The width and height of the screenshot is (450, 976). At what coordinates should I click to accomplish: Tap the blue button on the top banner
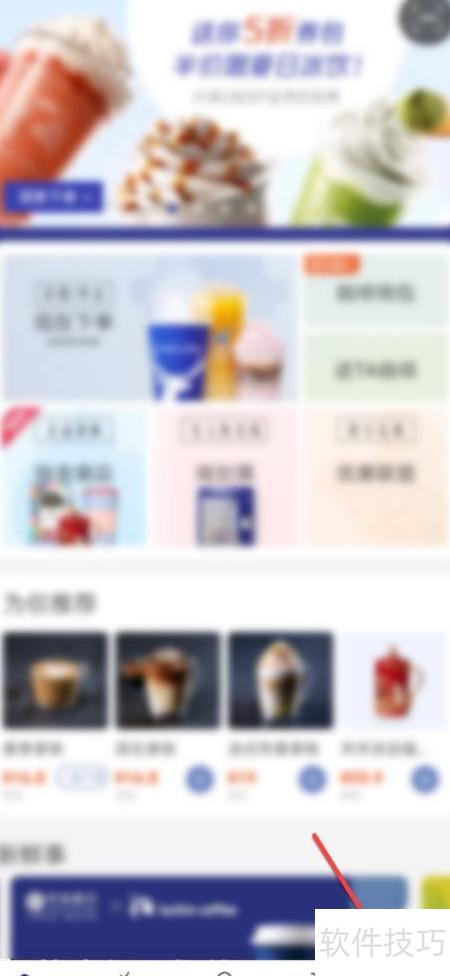pos(54,197)
